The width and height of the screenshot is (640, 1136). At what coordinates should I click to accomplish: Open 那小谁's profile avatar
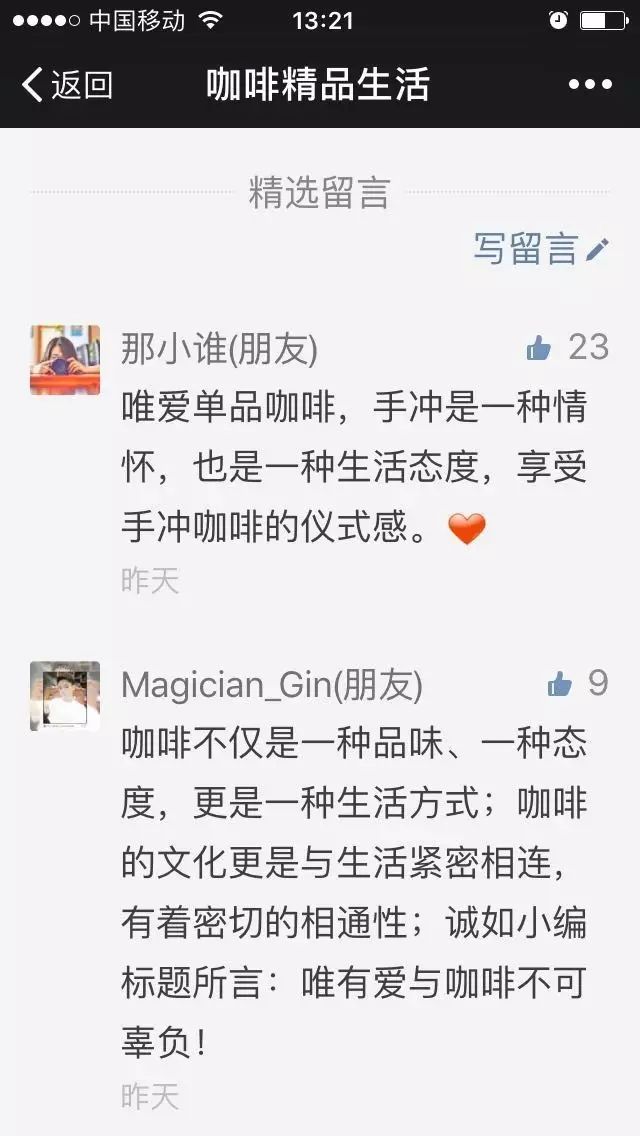tap(65, 360)
